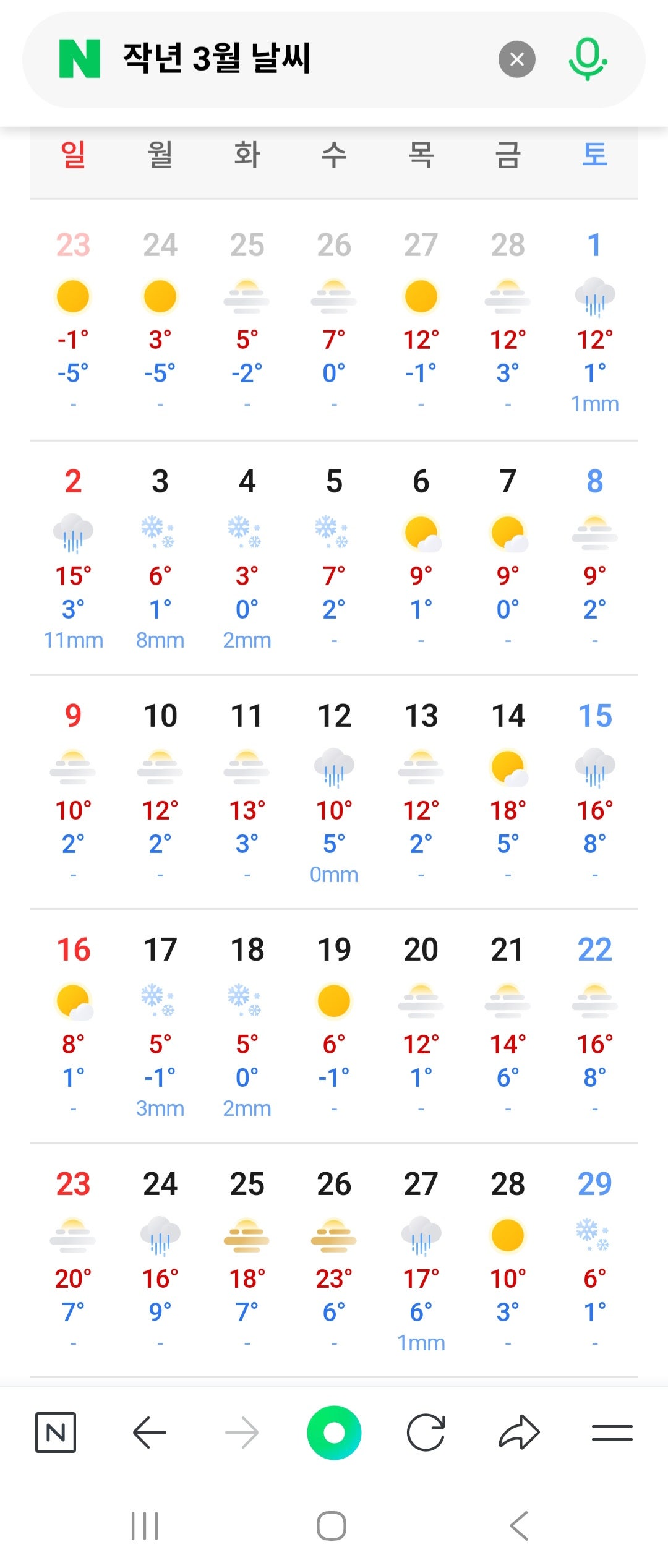
Task: Go to the system home screen
Action: tap(332, 1526)
